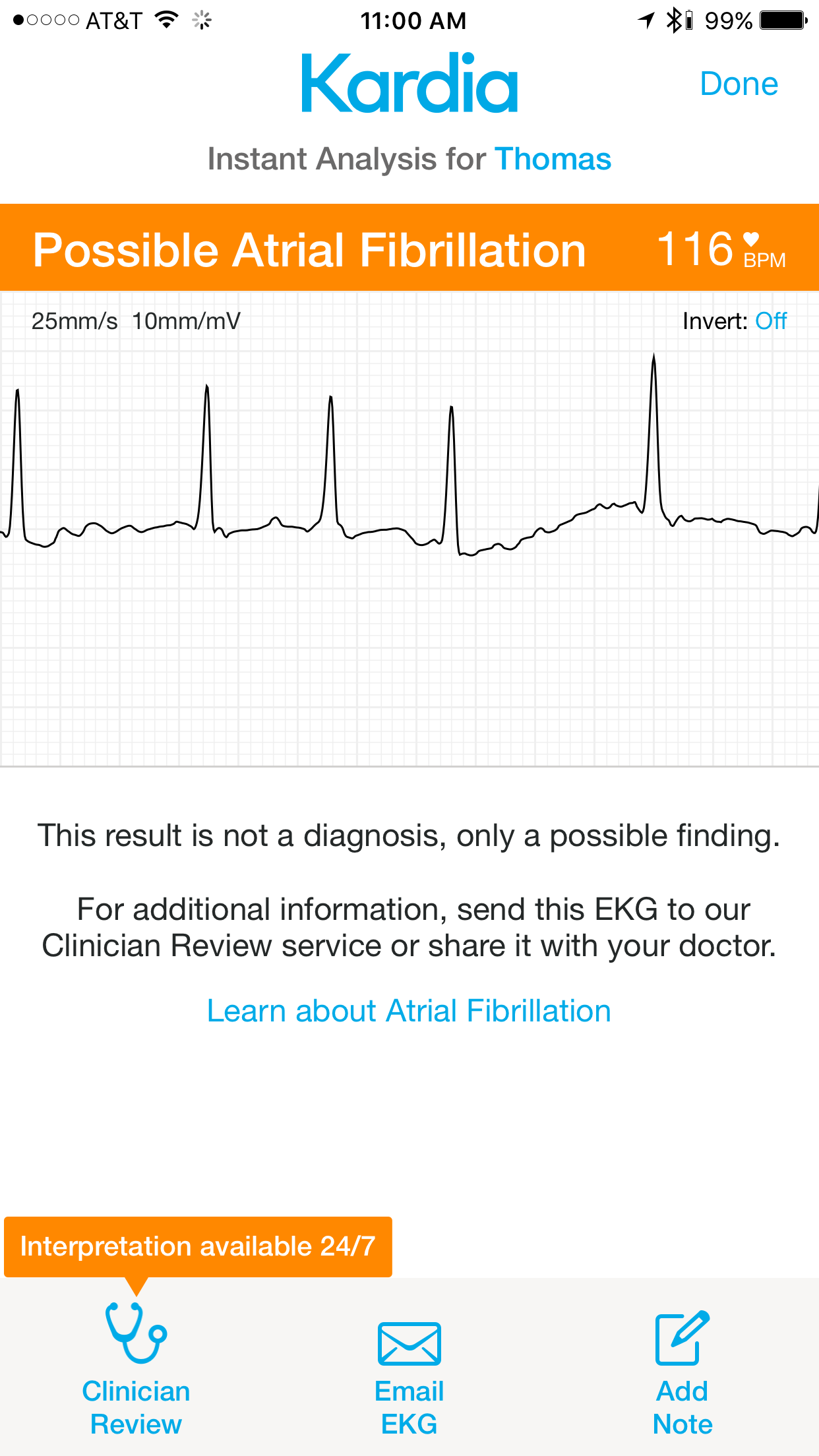Image resolution: width=819 pixels, height=1456 pixels.
Task: Open the Learn about Atrial Fibrillation link
Action: tap(409, 1011)
